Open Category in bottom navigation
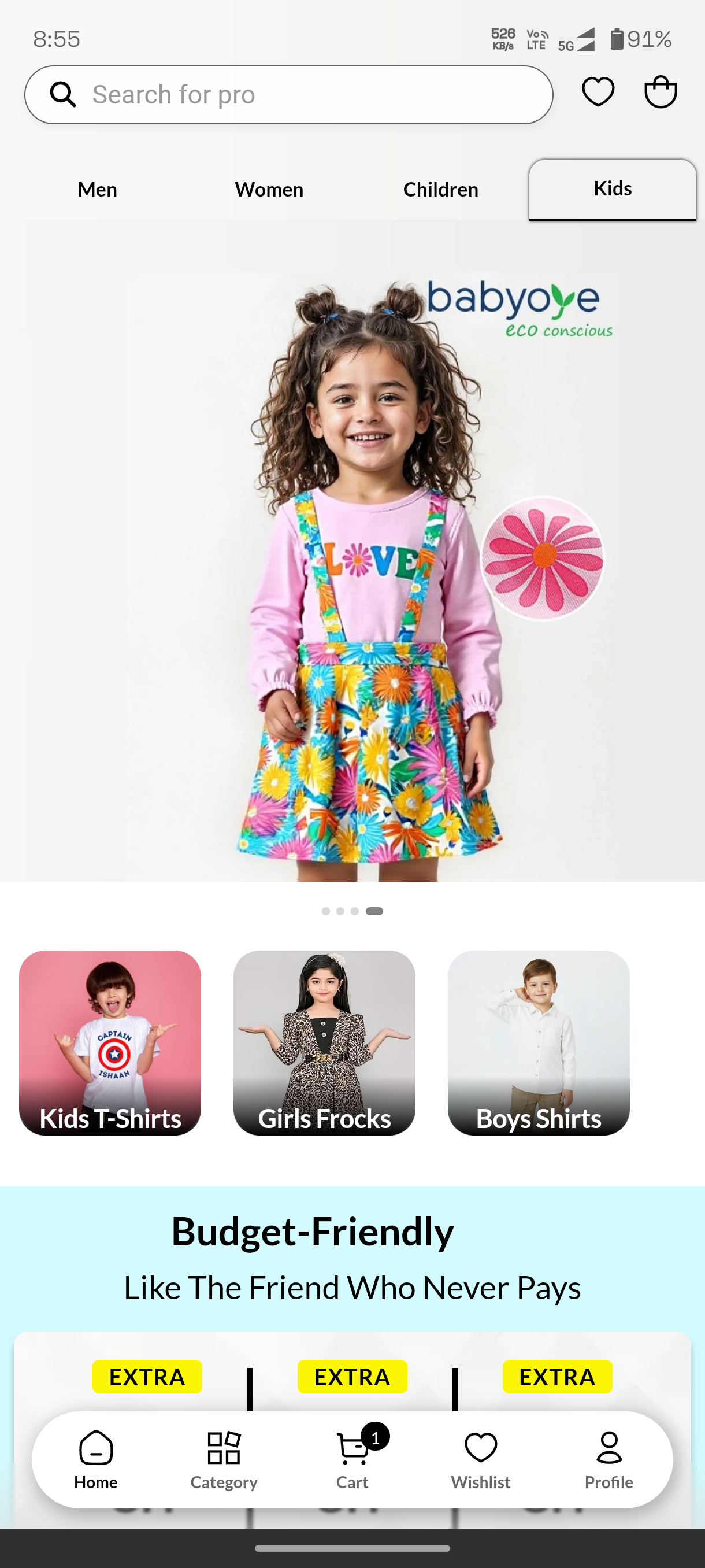This screenshot has height=1568, width=705. pyautogui.click(x=224, y=1459)
